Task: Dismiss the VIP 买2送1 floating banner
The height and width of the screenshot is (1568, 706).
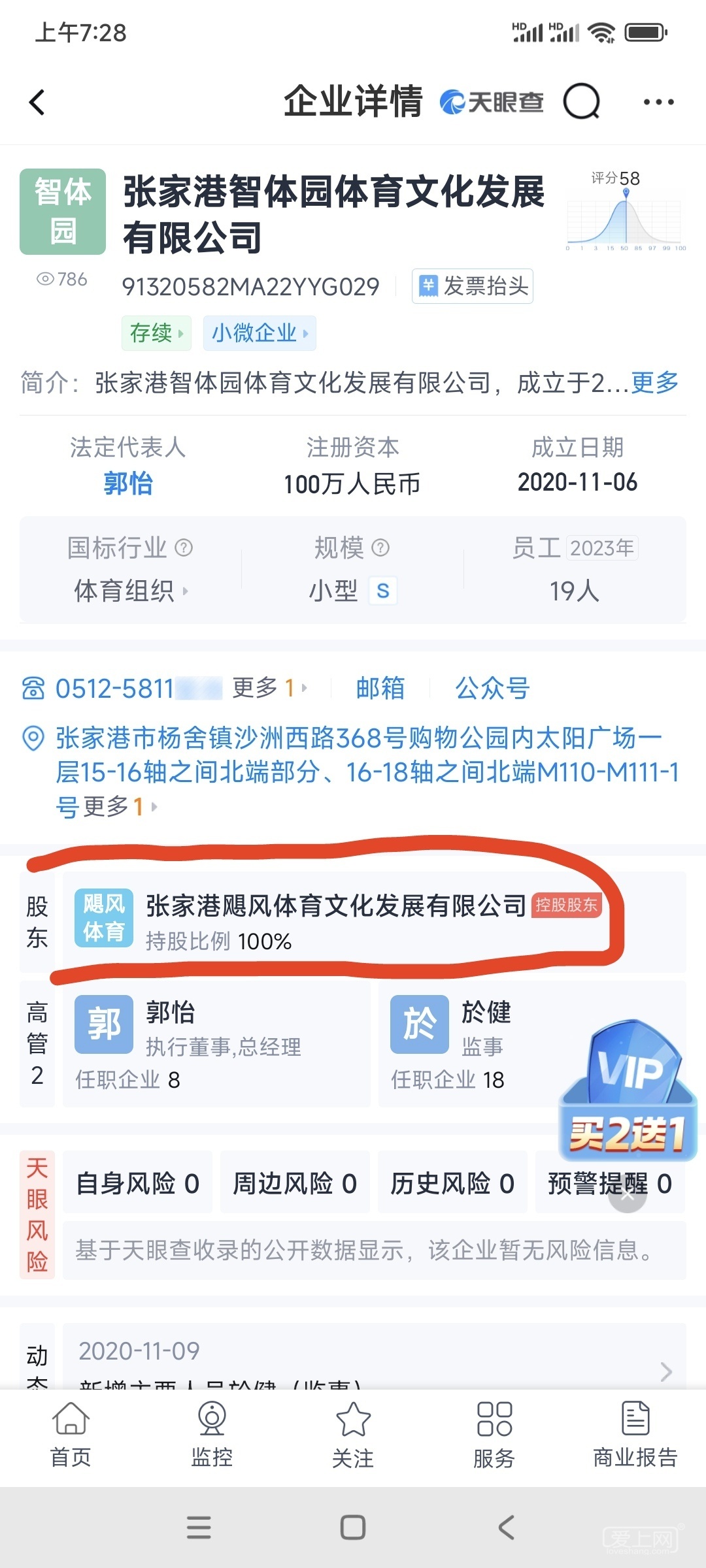Action: (628, 1196)
